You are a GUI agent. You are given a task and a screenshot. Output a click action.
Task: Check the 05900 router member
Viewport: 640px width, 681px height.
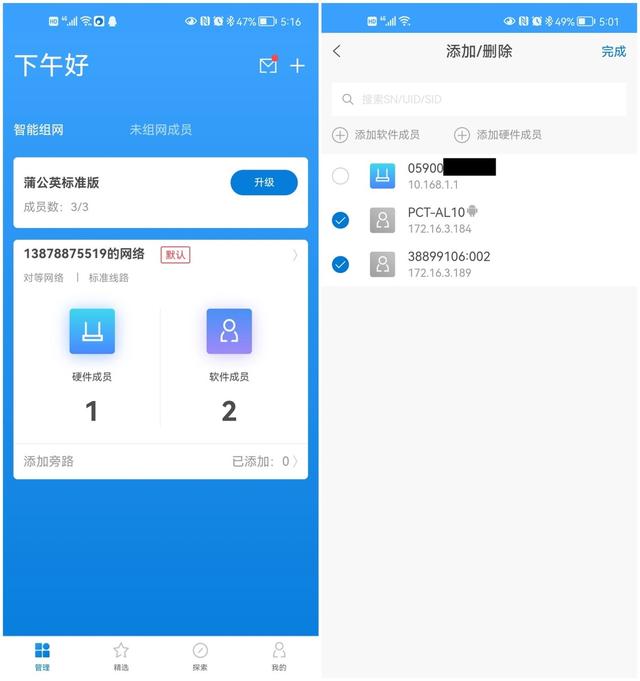tap(341, 176)
